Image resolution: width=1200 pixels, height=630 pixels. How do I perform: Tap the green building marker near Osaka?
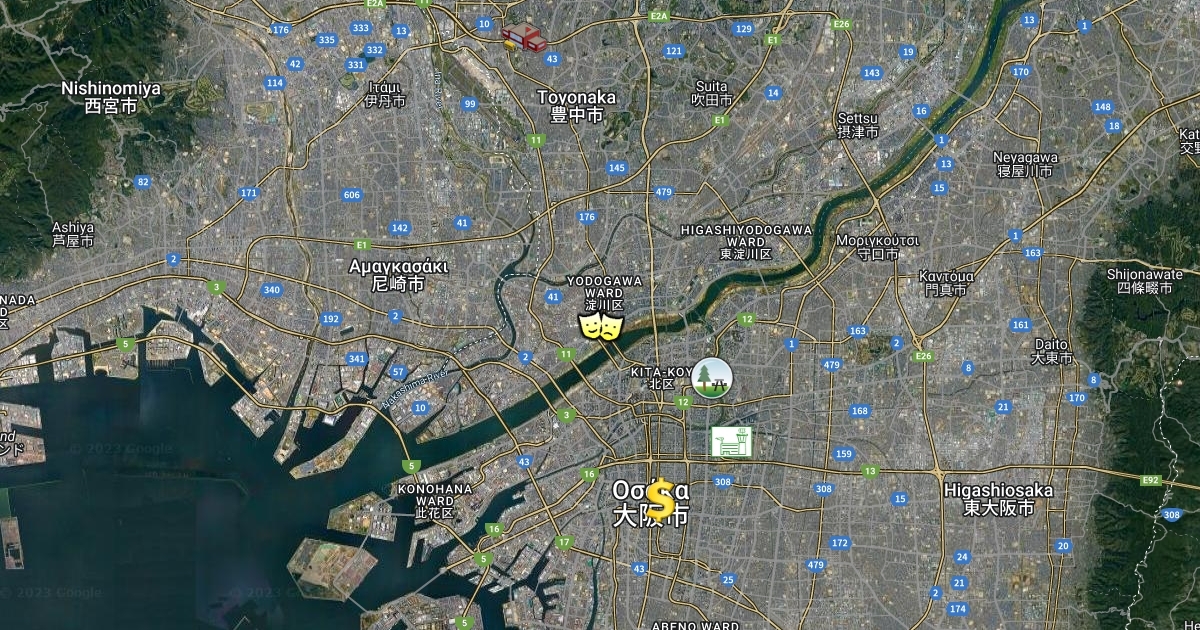732,441
